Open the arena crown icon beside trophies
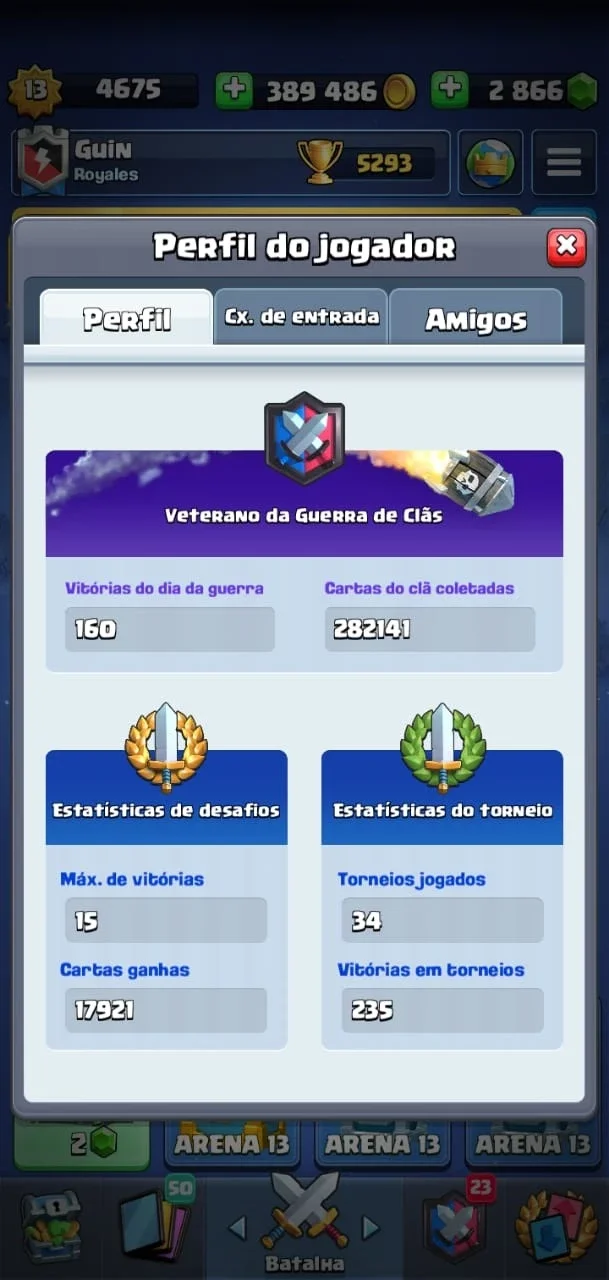The height and width of the screenshot is (1280, 609). click(x=490, y=162)
